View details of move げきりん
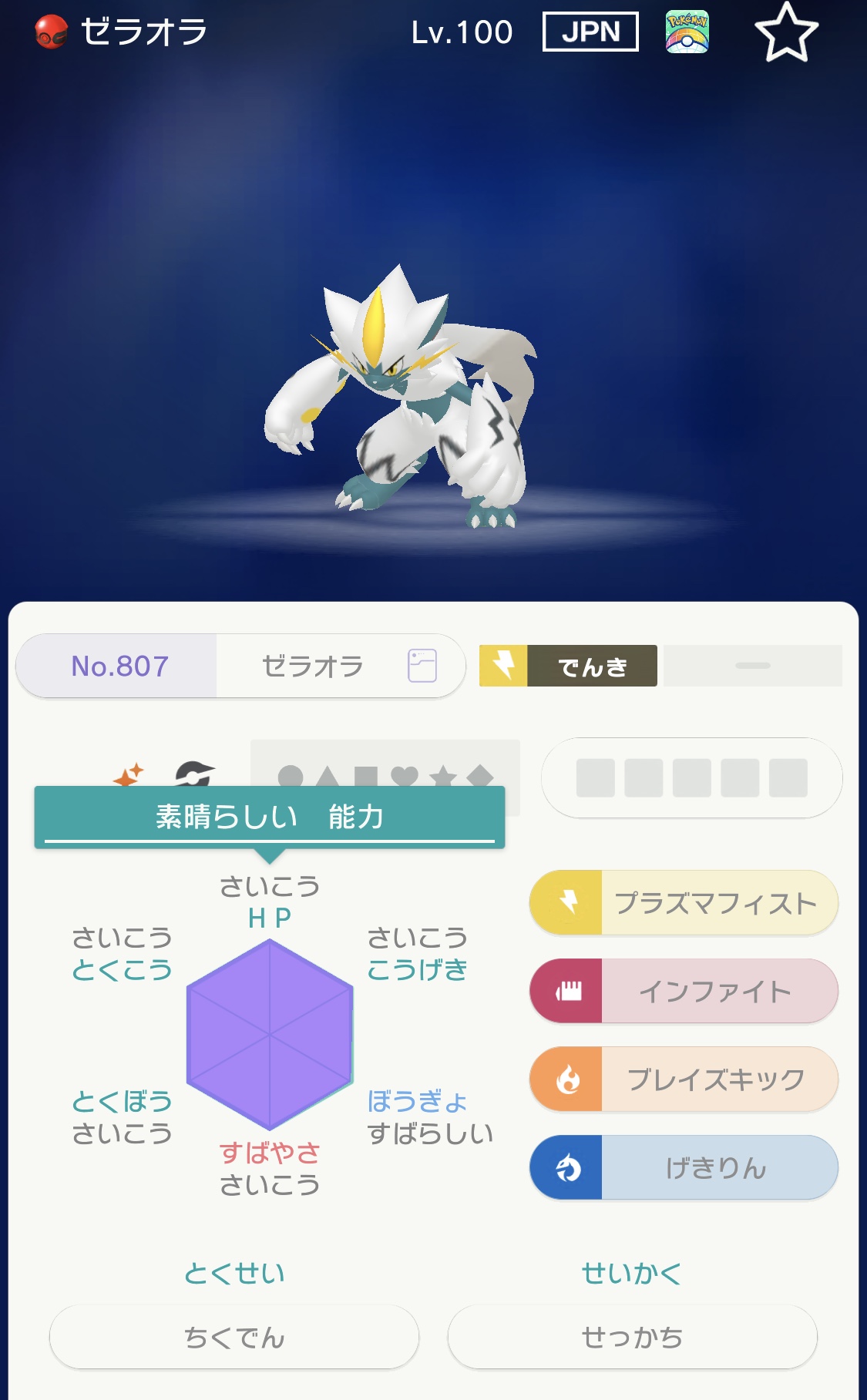The height and width of the screenshot is (1400, 867). 684,1167
